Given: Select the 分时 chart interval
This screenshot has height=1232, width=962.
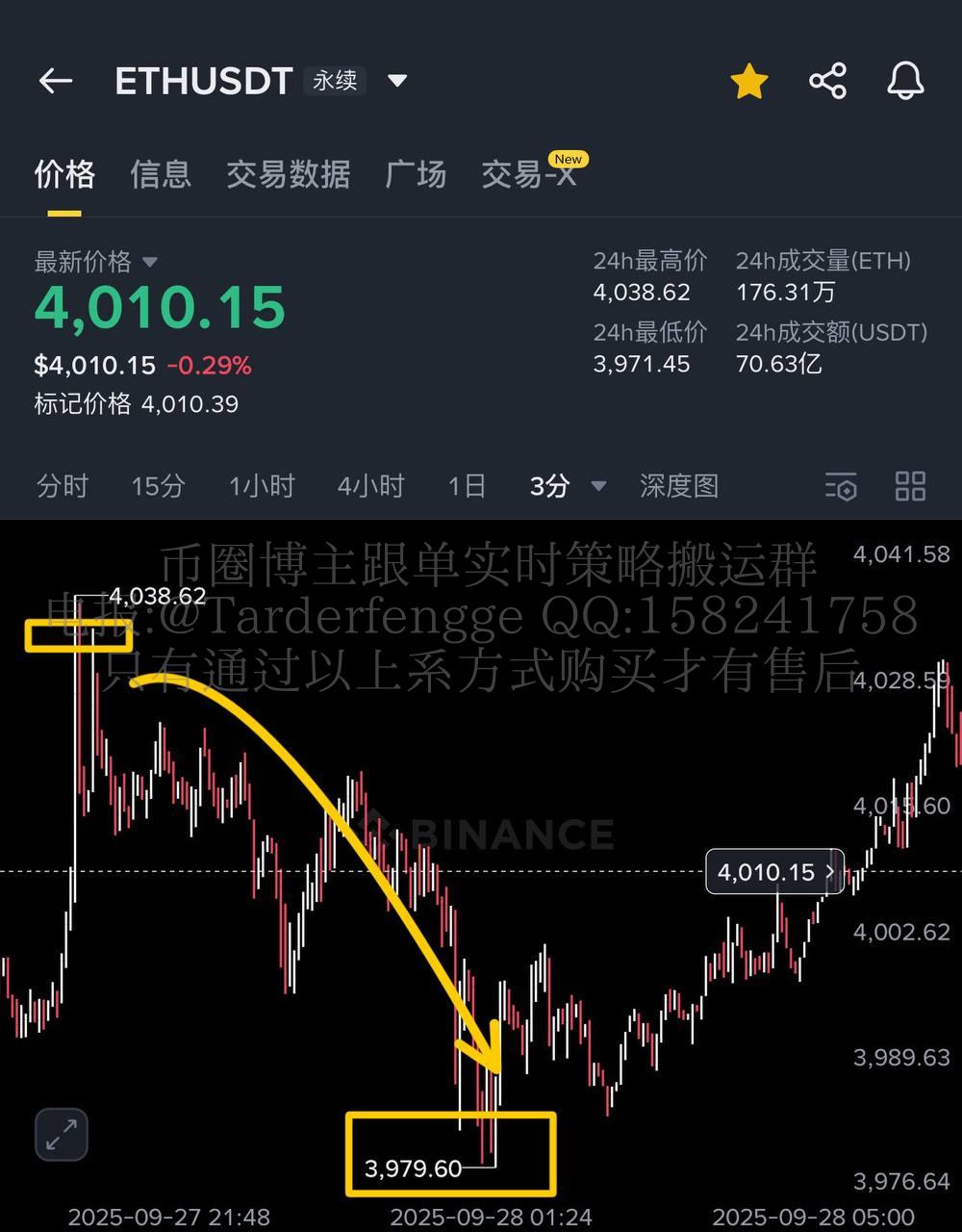Looking at the screenshot, I should pos(63,486).
